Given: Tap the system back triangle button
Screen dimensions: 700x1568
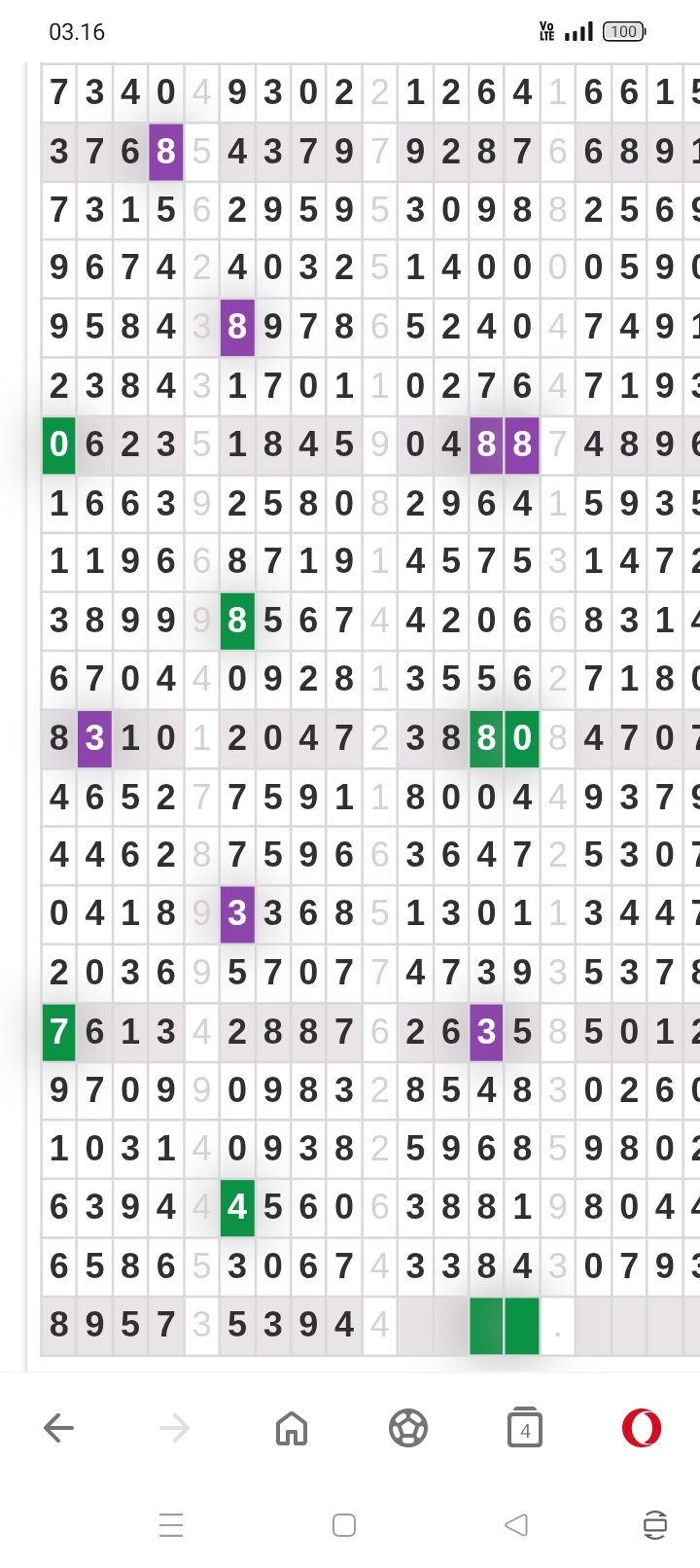Looking at the screenshot, I should click(516, 1525).
